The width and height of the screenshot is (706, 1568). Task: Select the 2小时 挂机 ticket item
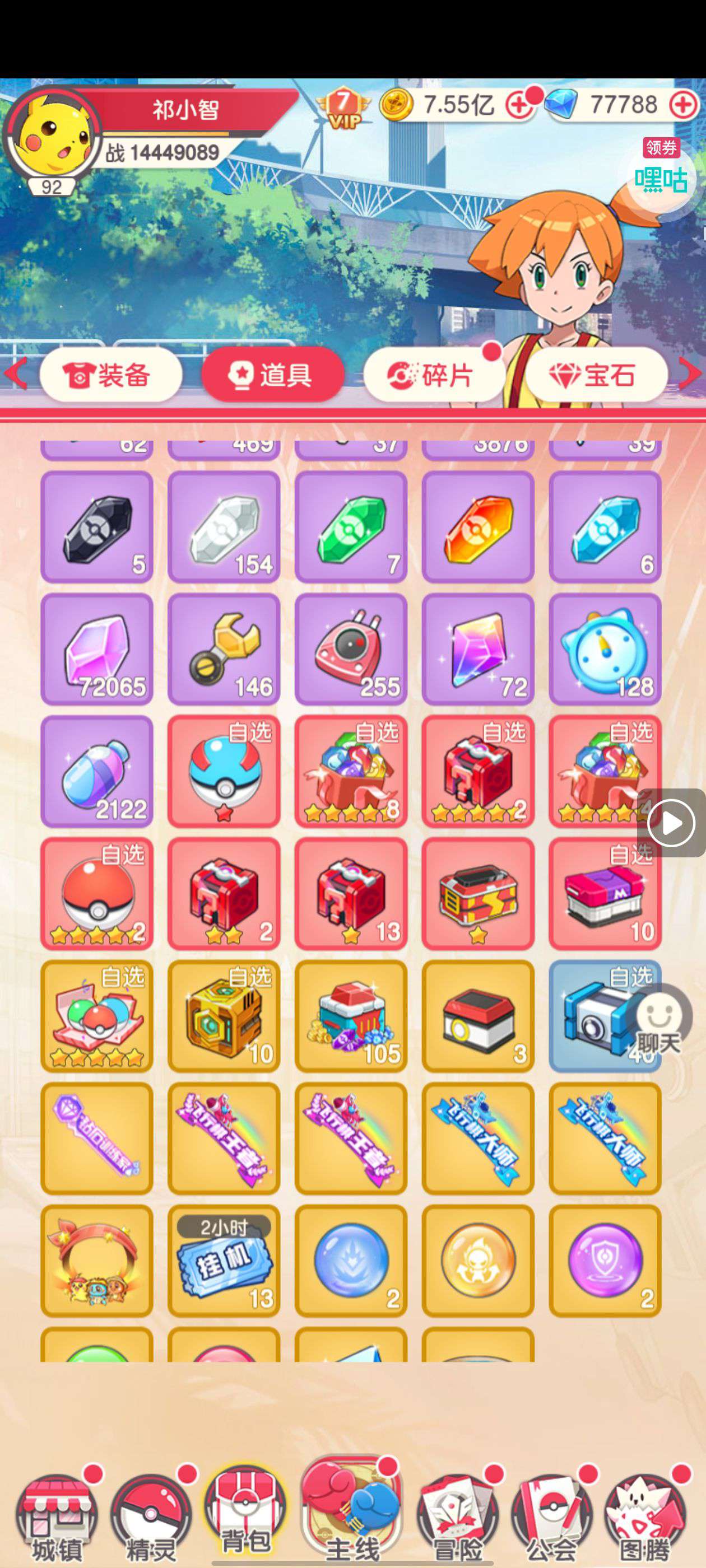[x=224, y=1261]
